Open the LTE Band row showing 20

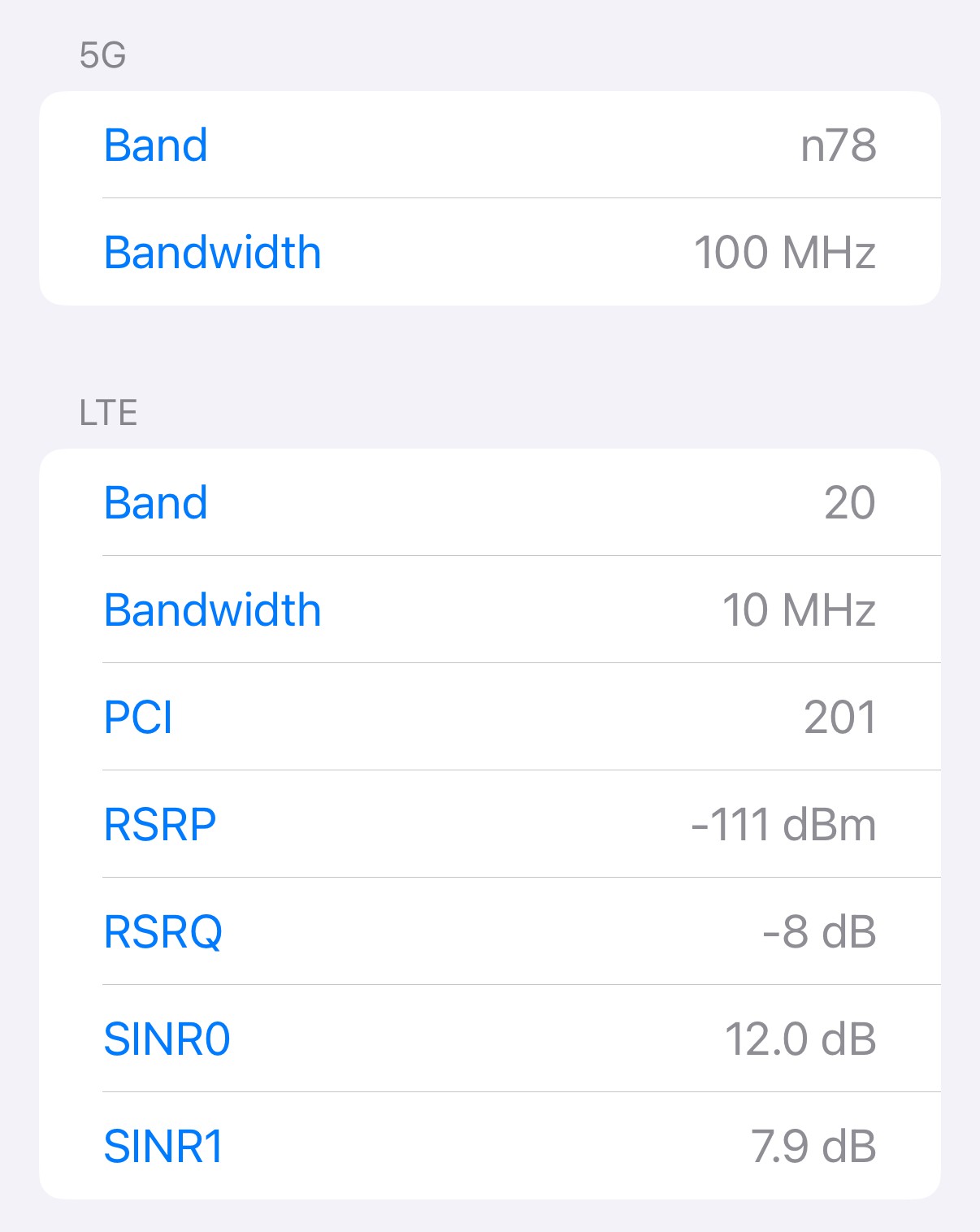click(x=489, y=502)
